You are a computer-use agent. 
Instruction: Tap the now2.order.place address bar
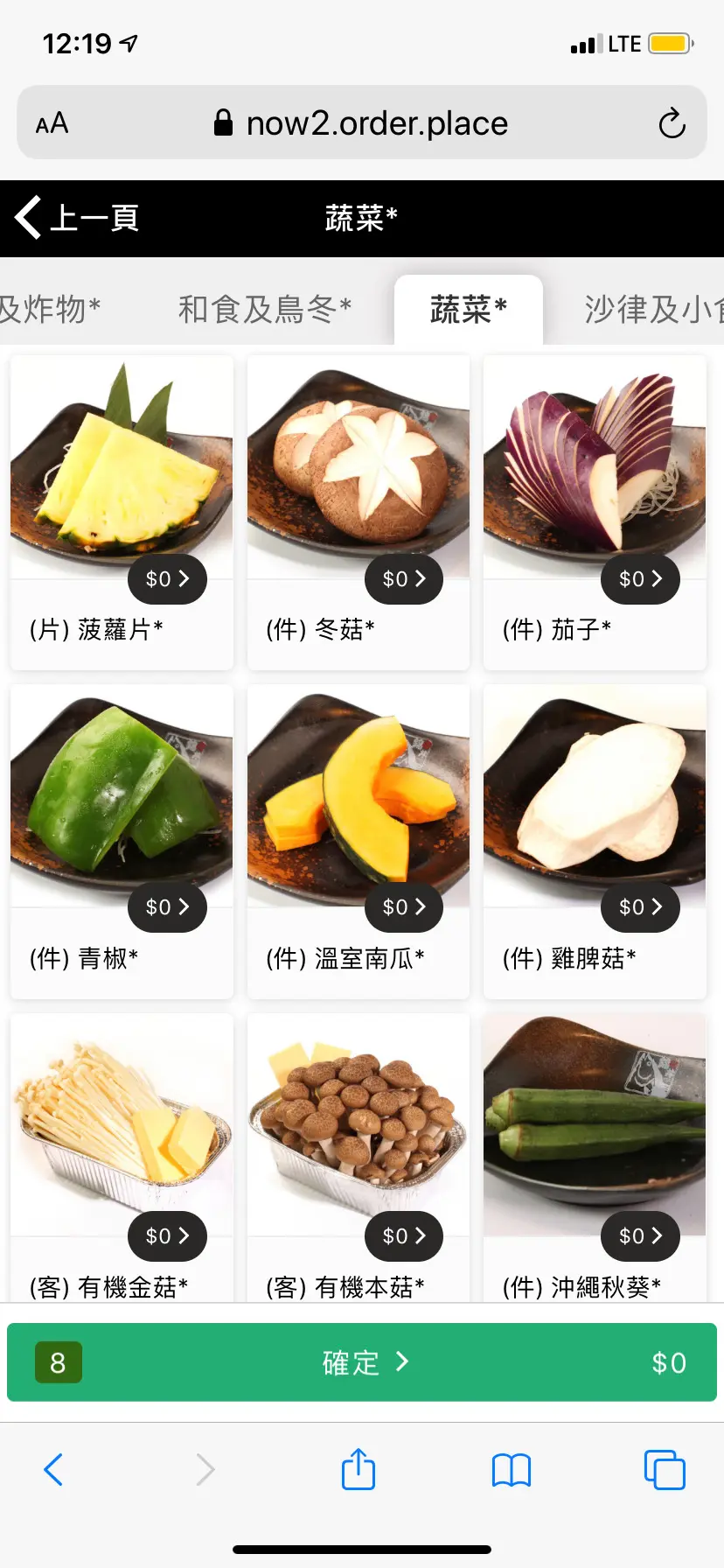click(x=360, y=123)
